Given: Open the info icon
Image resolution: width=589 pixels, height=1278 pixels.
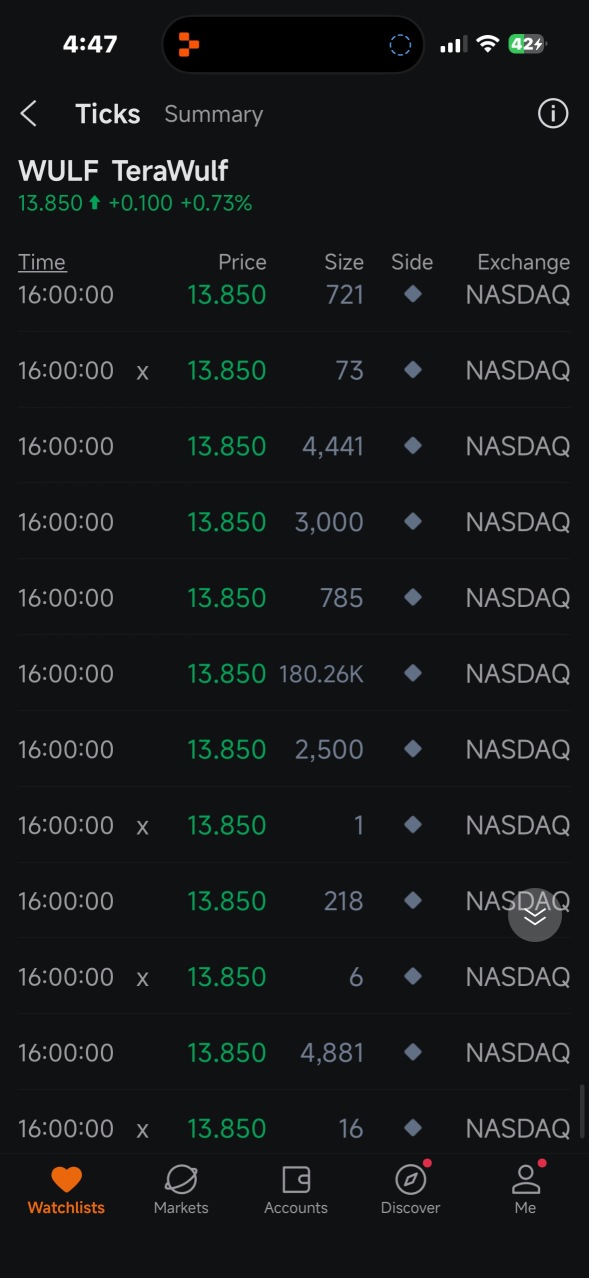Looking at the screenshot, I should point(553,114).
